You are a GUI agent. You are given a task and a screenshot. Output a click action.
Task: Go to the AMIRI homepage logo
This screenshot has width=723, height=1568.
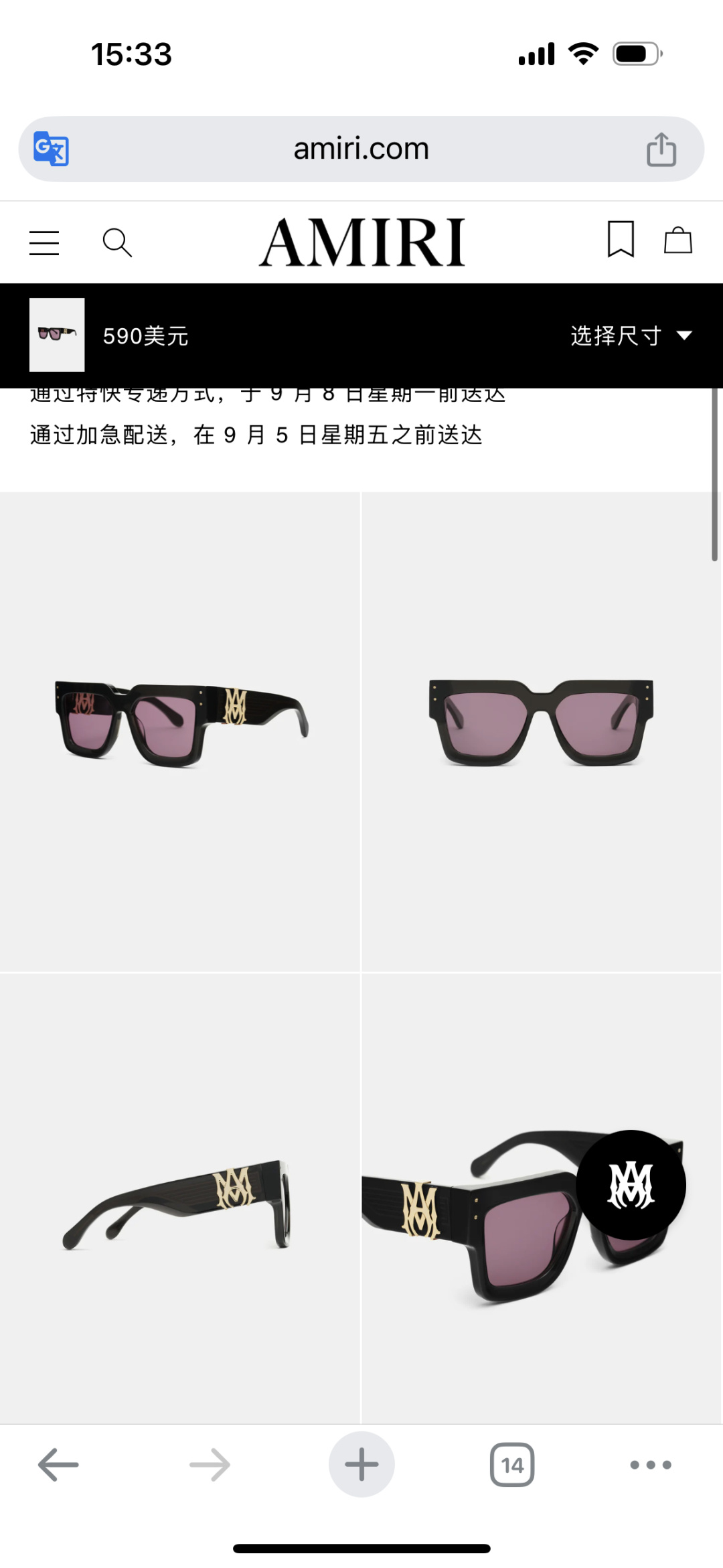(361, 242)
